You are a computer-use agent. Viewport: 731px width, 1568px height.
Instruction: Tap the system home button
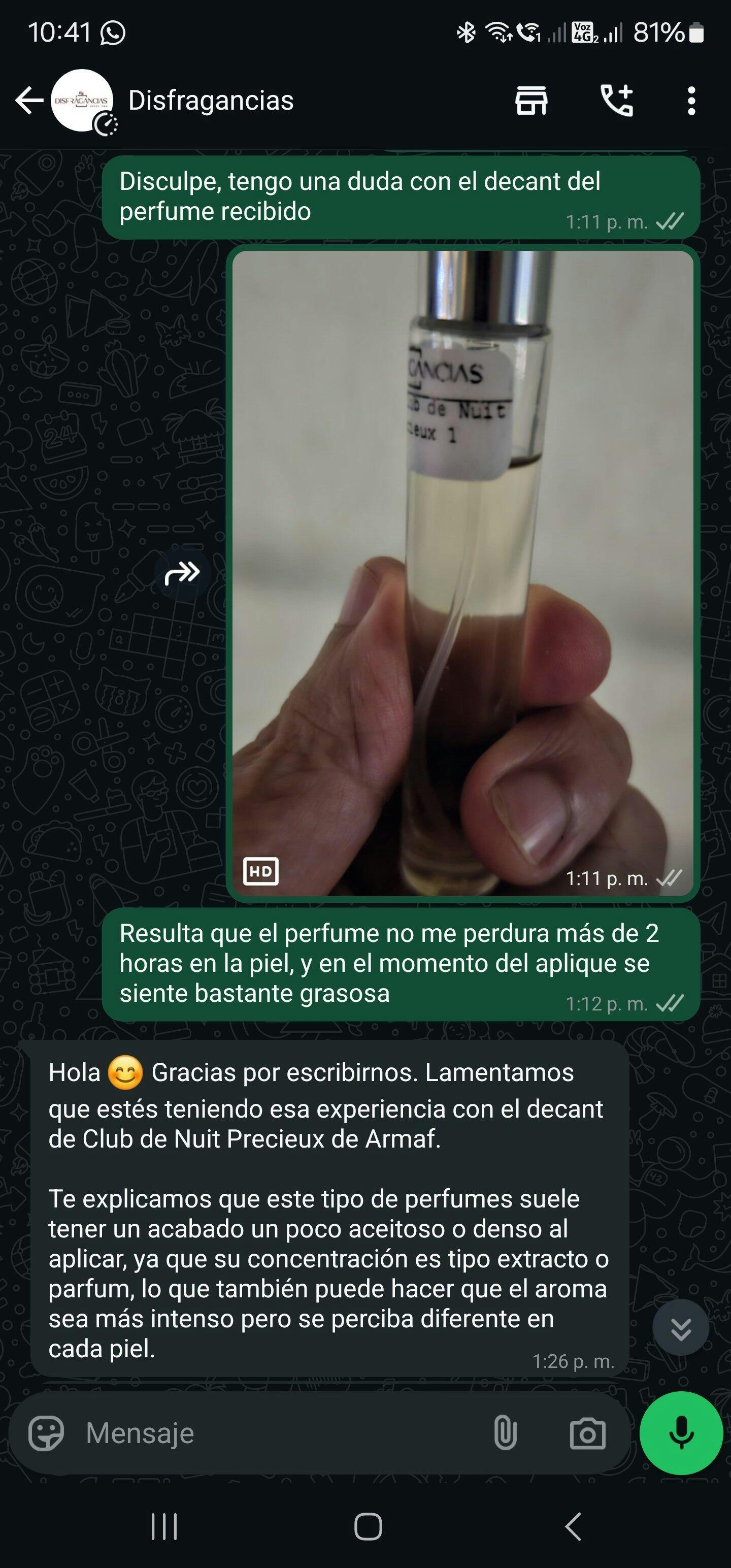368,1526
